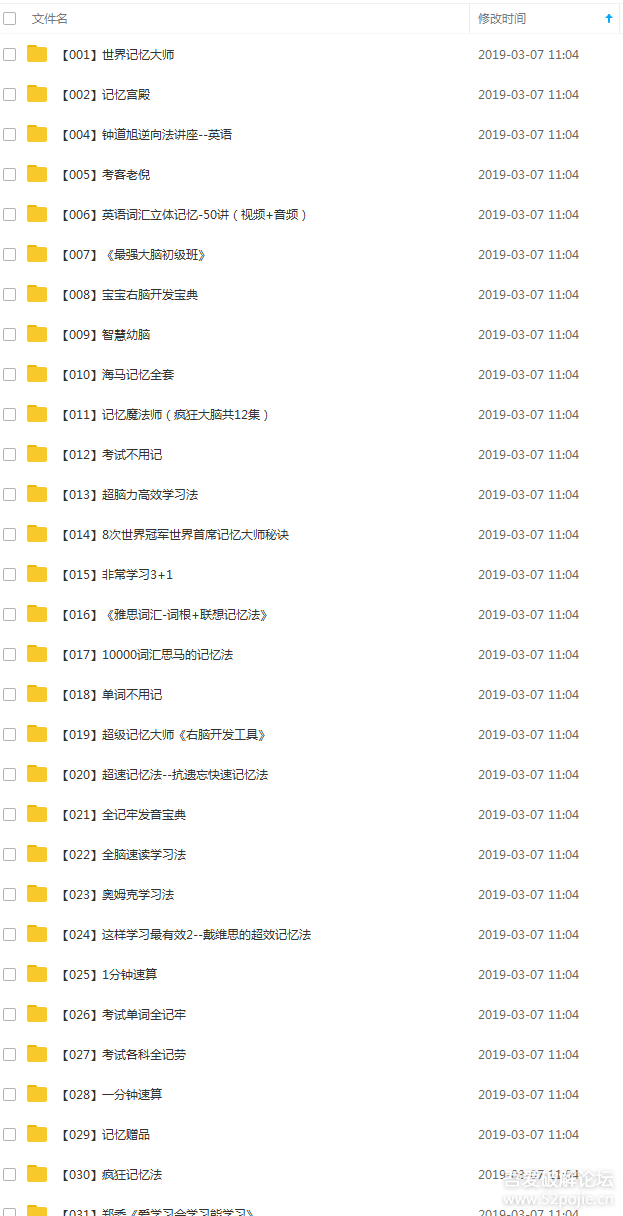Tick the select-all checkbox beside 文件名

click(x=9, y=19)
